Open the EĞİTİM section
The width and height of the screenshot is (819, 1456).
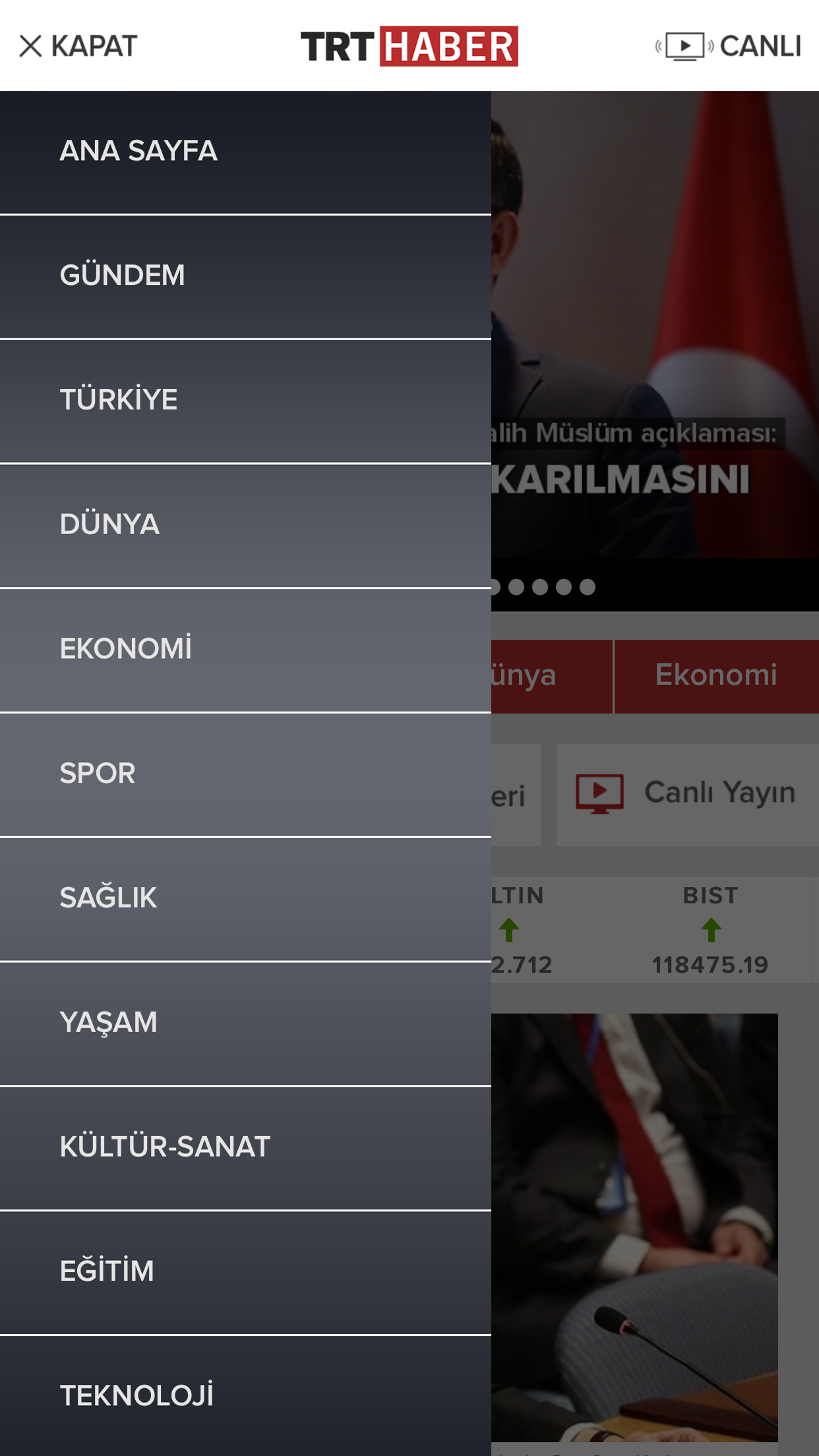pos(107,1271)
